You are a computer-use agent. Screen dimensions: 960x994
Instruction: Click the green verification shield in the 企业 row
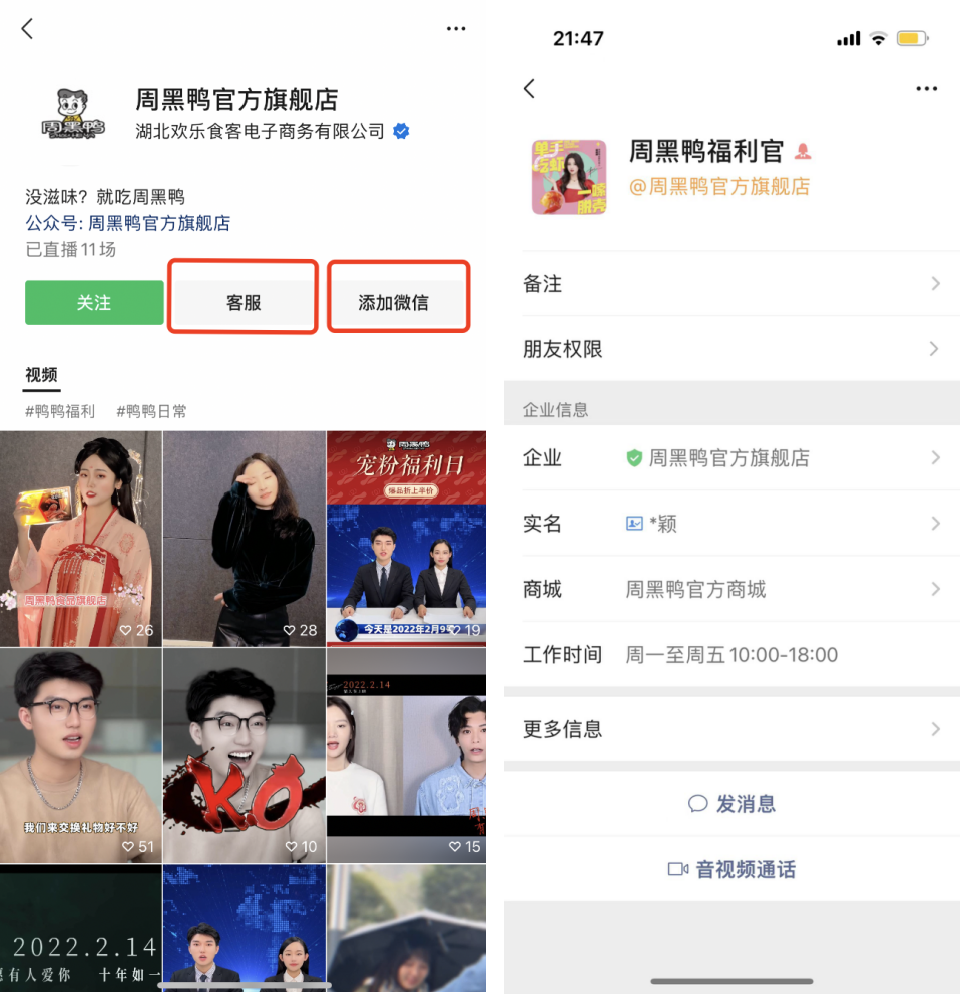coord(633,458)
